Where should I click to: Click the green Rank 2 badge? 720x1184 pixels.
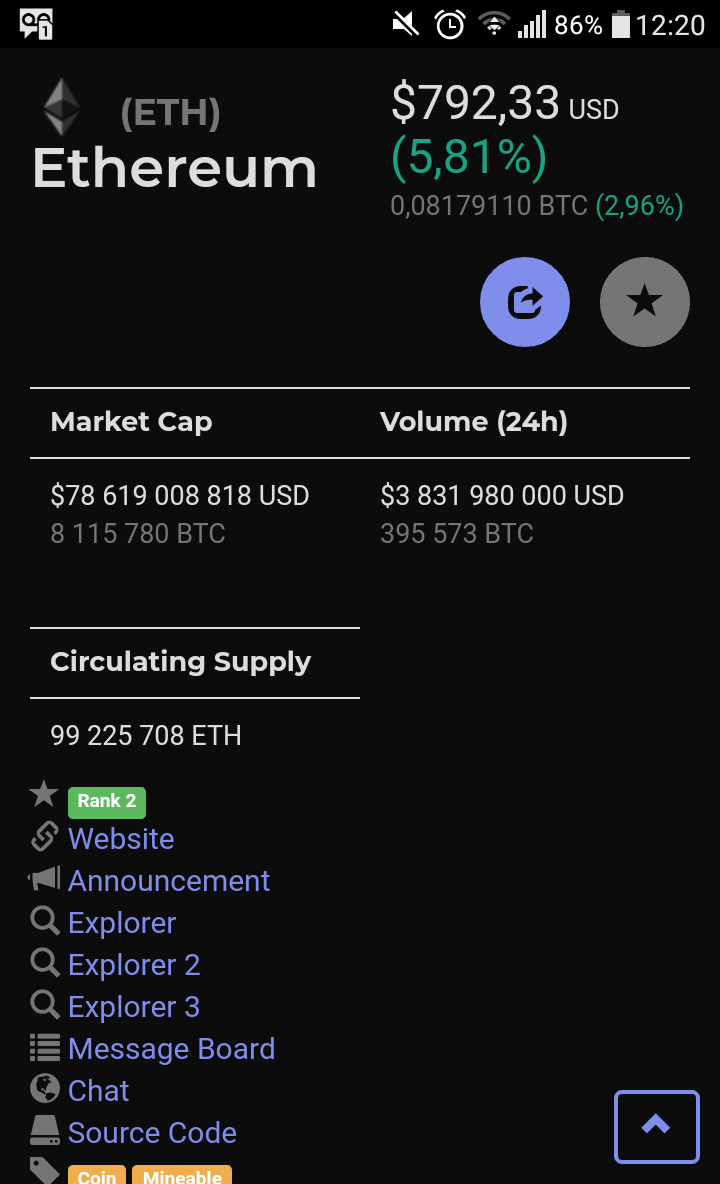coord(106,800)
